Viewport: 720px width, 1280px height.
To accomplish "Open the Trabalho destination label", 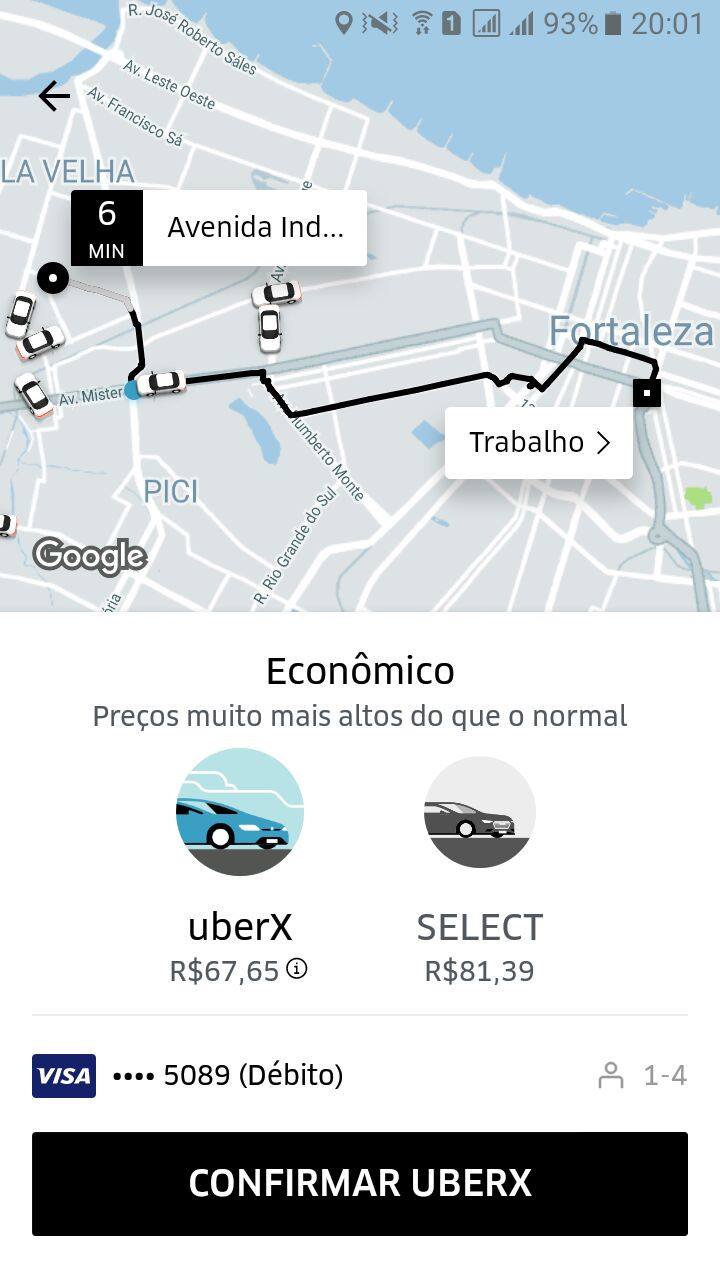I will pyautogui.click(x=538, y=442).
